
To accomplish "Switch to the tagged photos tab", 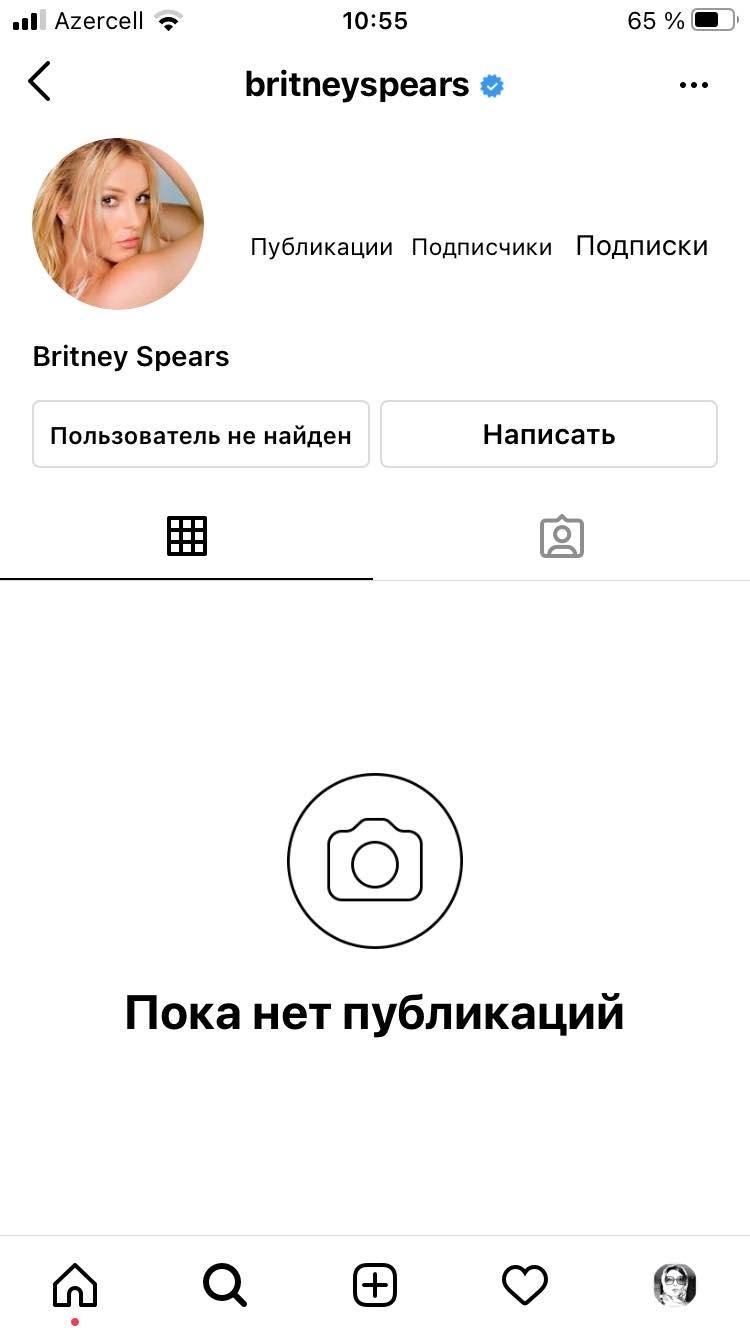I will [562, 537].
